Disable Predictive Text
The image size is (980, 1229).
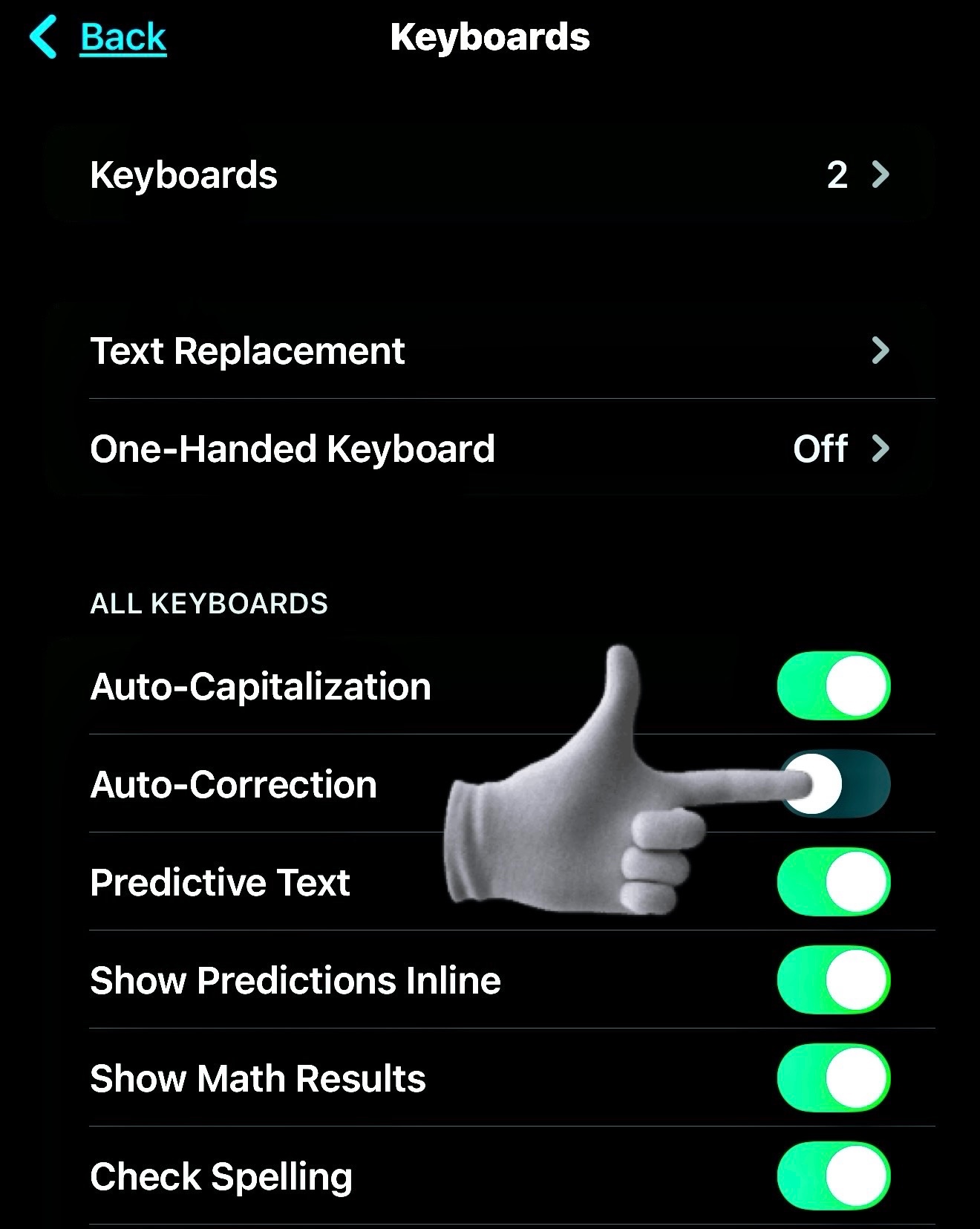(x=833, y=882)
